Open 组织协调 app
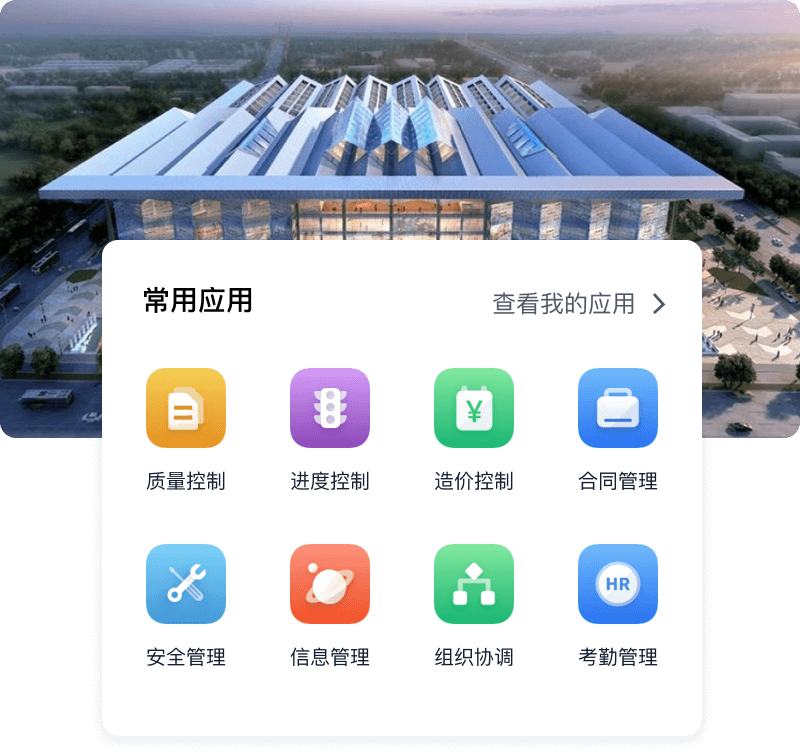The image size is (800, 756). tap(474, 584)
